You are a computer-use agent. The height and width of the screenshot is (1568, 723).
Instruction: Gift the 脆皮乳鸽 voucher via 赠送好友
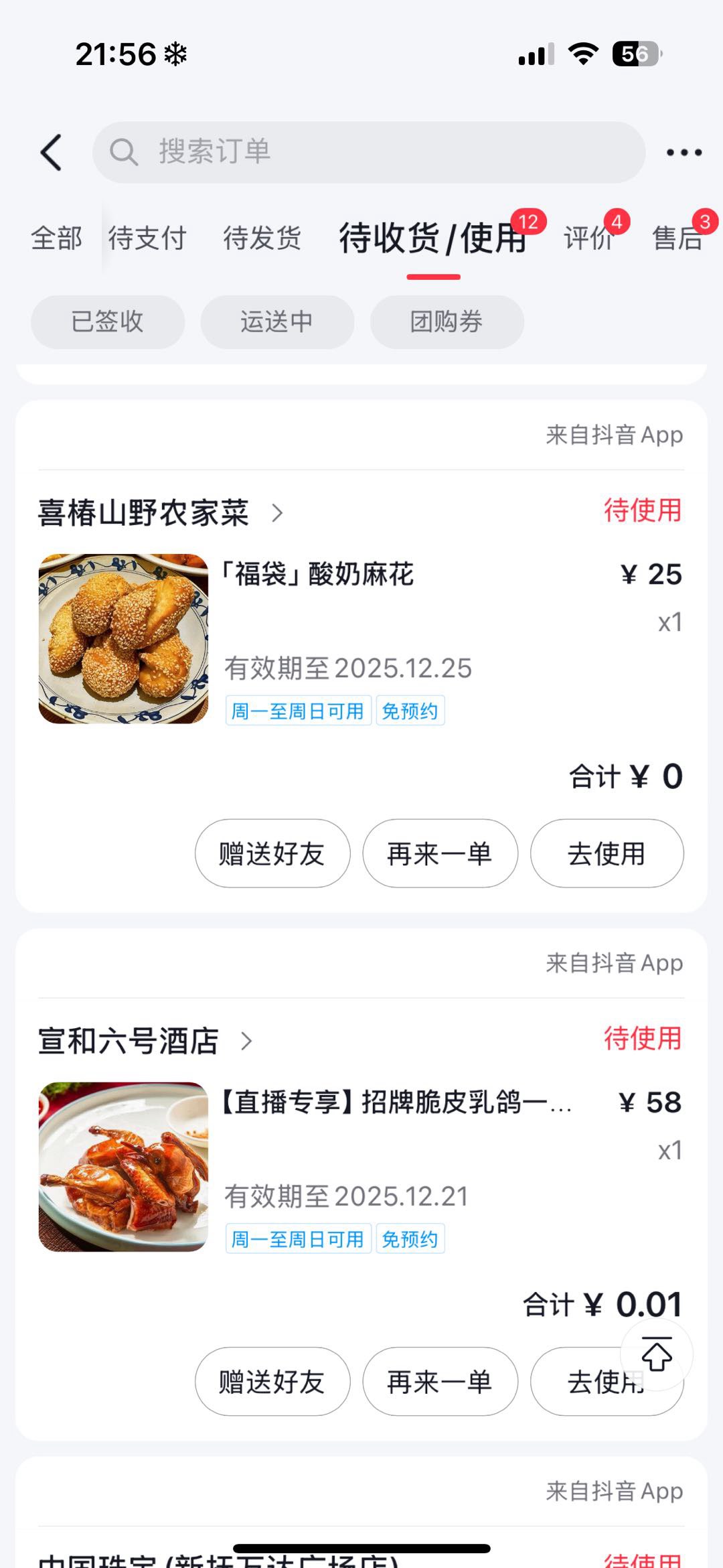(272, 1382)
